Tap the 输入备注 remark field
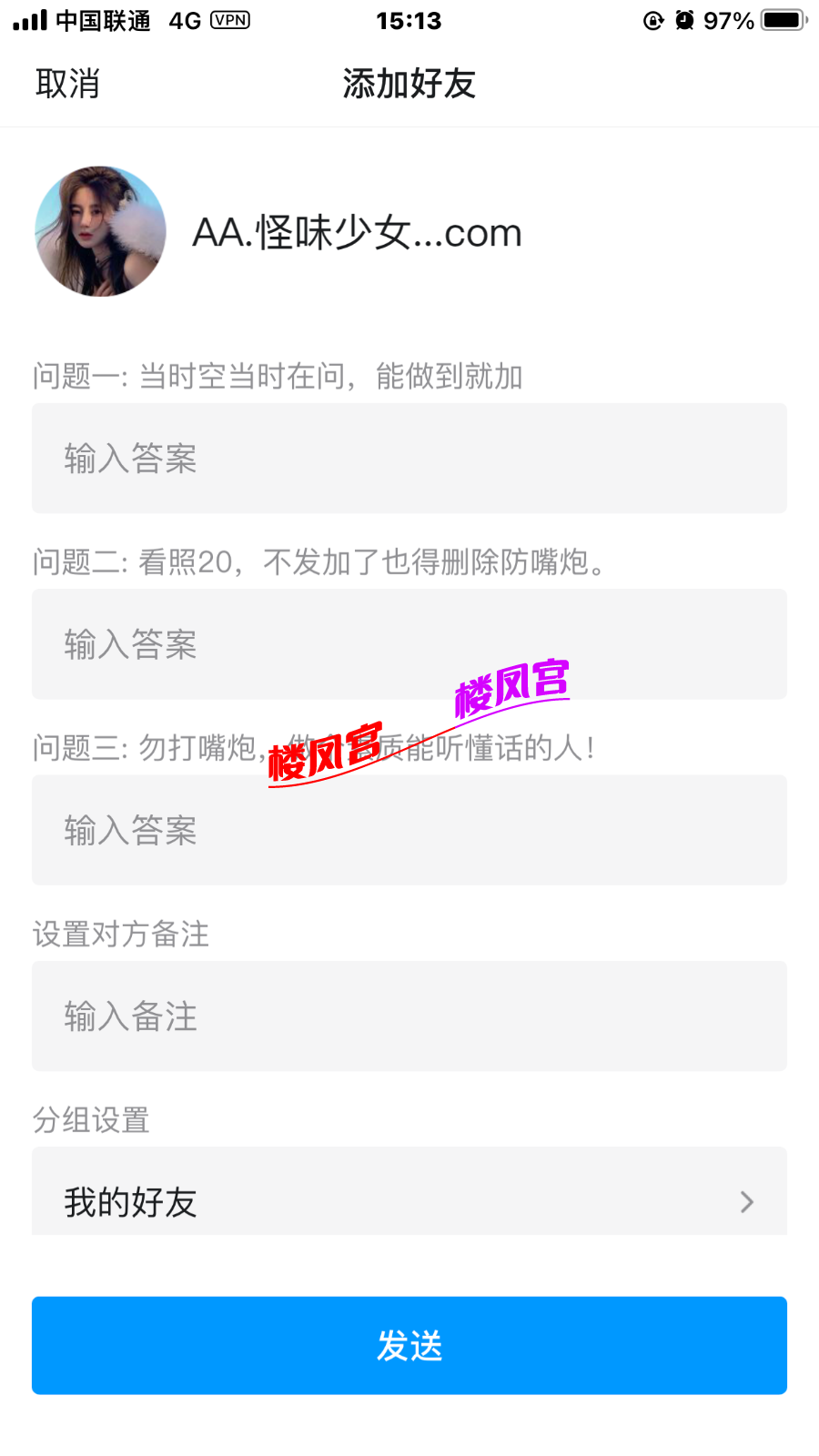 click(x=409, y=1016)
